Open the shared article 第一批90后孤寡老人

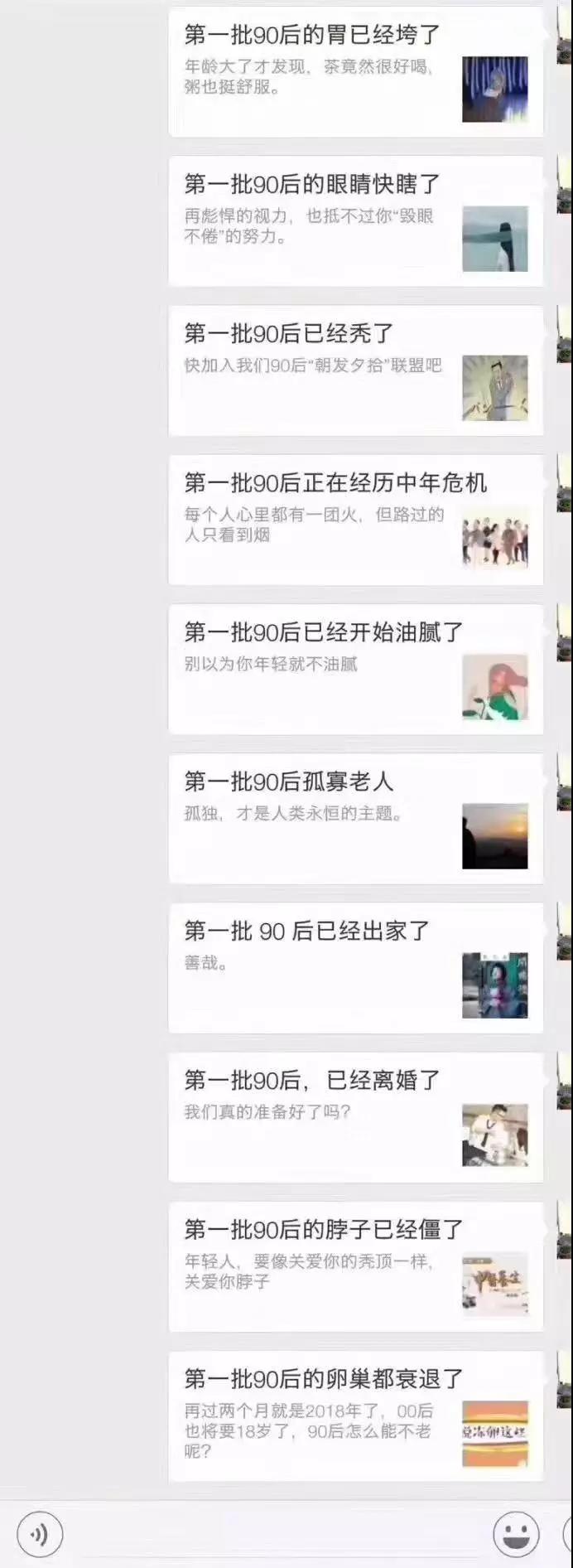(355, 819)
